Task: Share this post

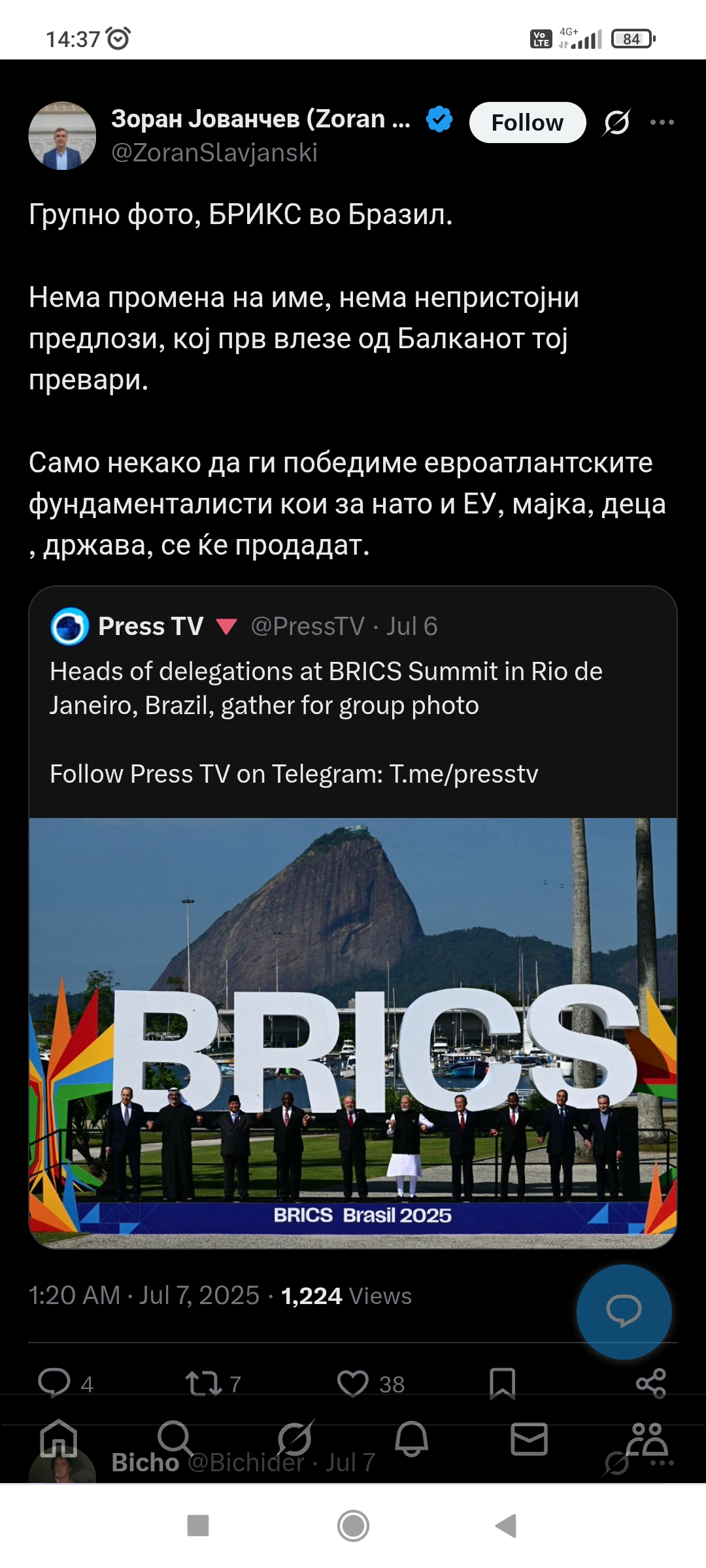Action: pyautogui.click(x=651, y=1384)
